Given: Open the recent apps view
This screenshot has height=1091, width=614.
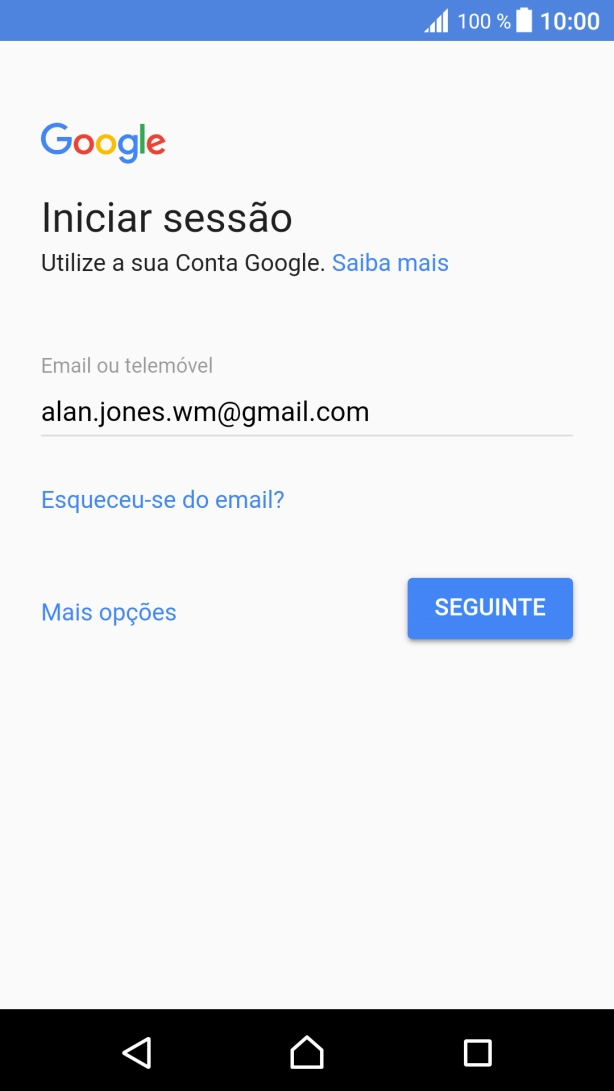Looking at the screenshot, I should click(478, 1052).
